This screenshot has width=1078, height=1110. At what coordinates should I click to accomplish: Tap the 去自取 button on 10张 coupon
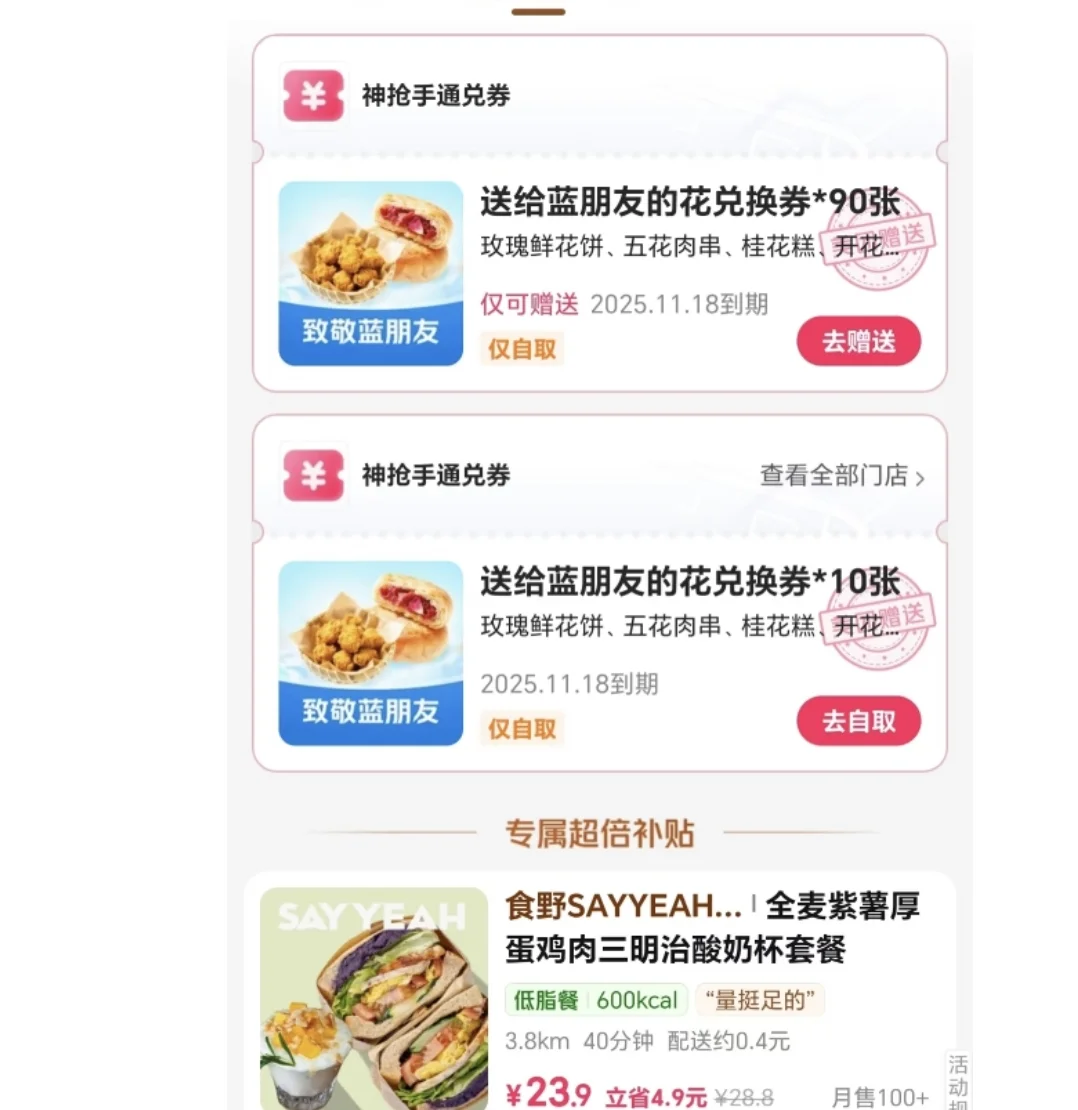858,721
